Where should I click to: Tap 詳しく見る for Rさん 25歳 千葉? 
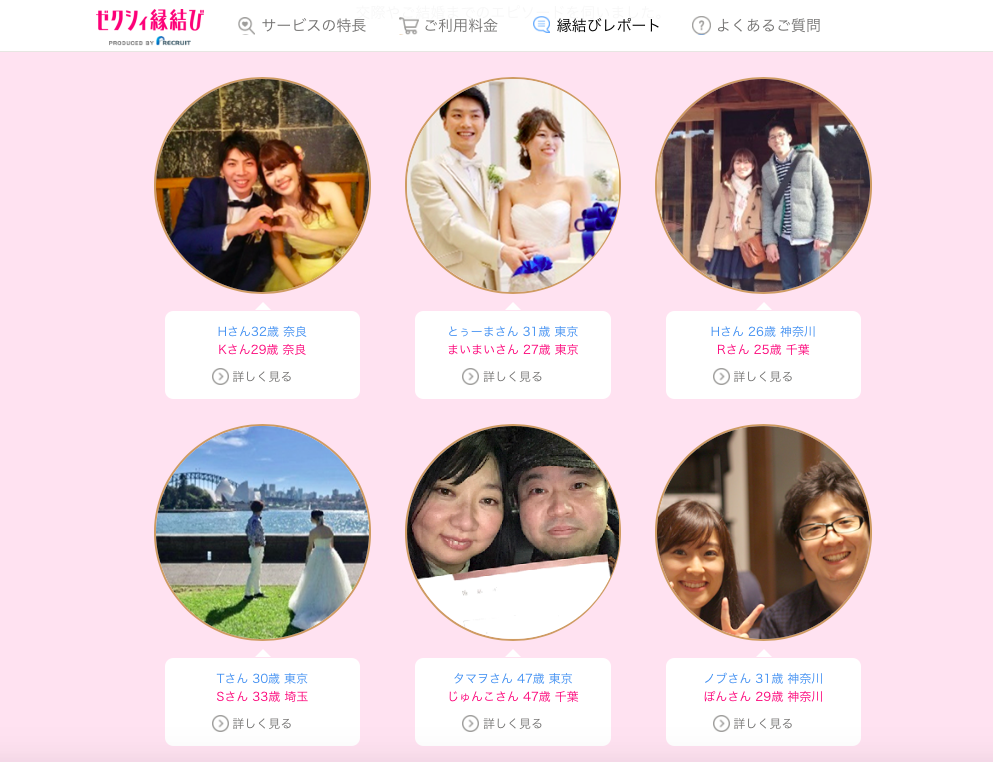[x=754, y=377]
